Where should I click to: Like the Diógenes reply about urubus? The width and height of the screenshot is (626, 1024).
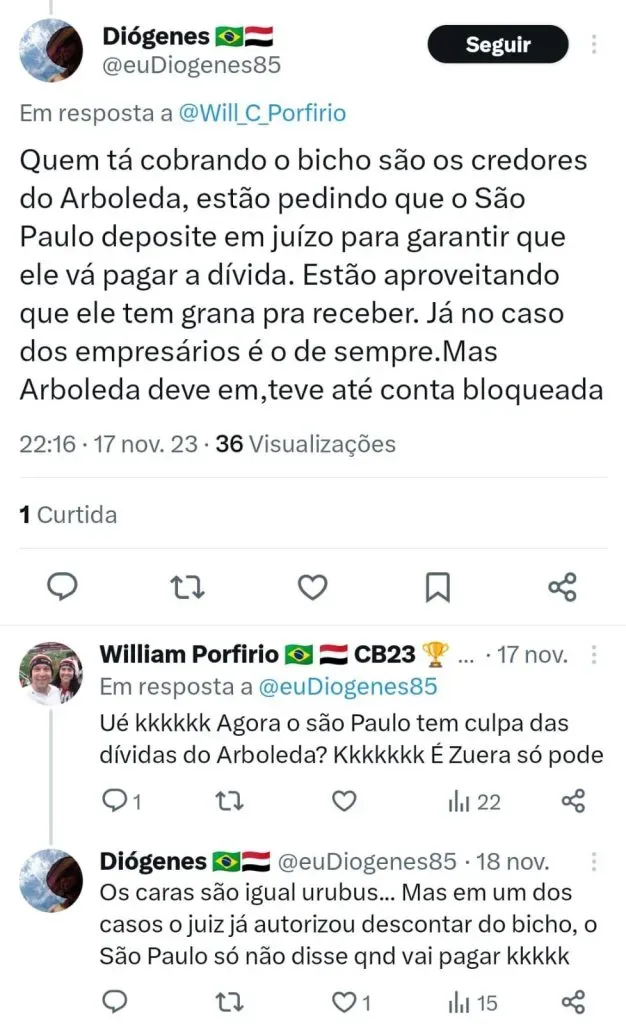[x=344, y=1001]
